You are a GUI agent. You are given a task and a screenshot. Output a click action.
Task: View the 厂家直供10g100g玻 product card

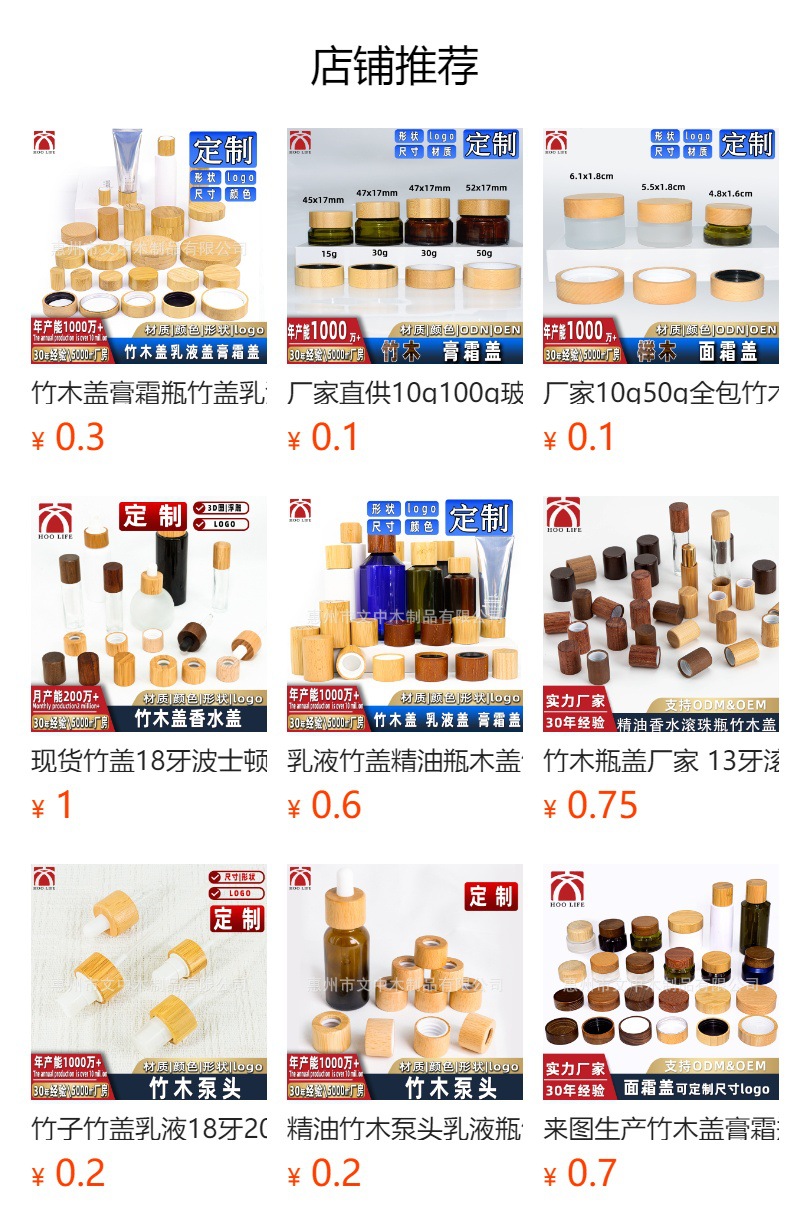pos(405,246)
